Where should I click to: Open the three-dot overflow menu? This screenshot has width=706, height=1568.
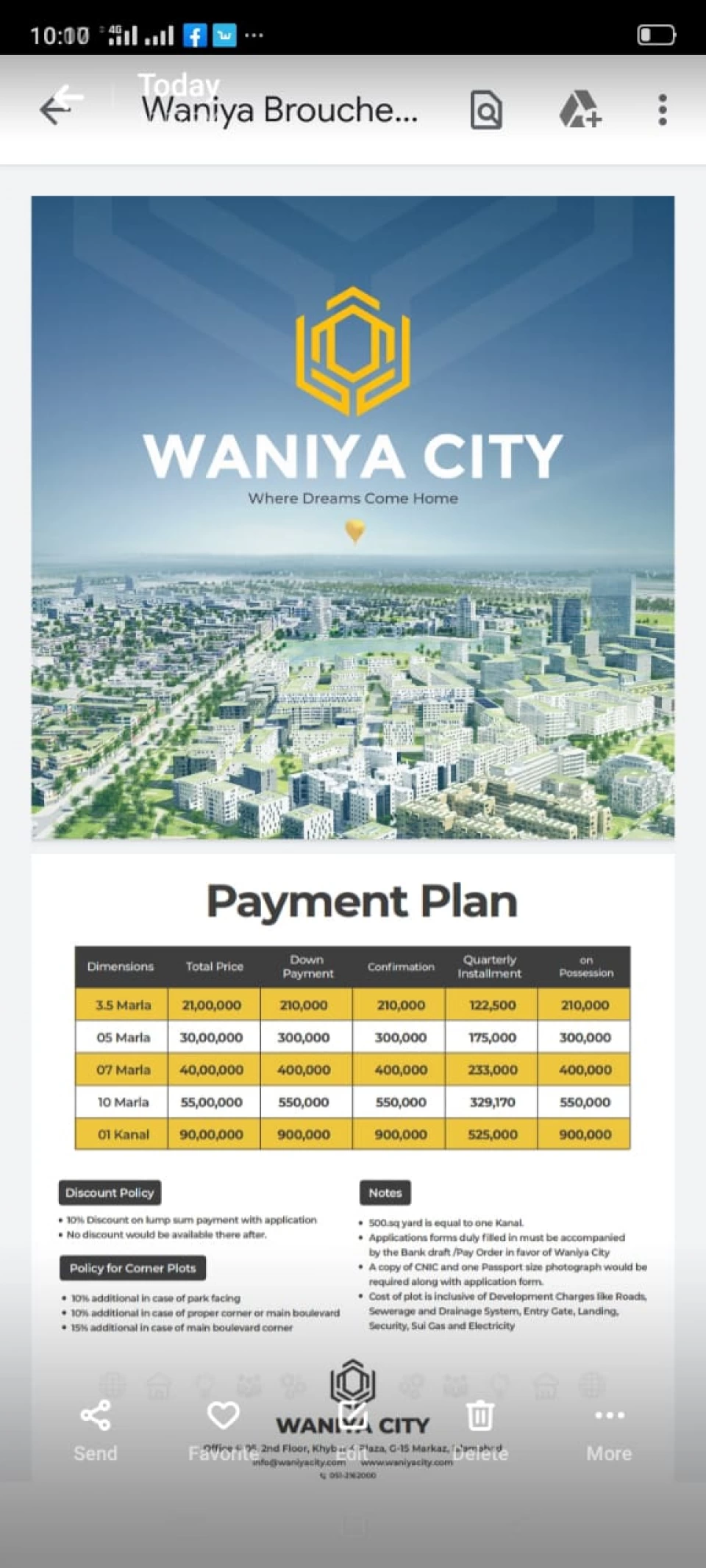[x=663, y=110]
